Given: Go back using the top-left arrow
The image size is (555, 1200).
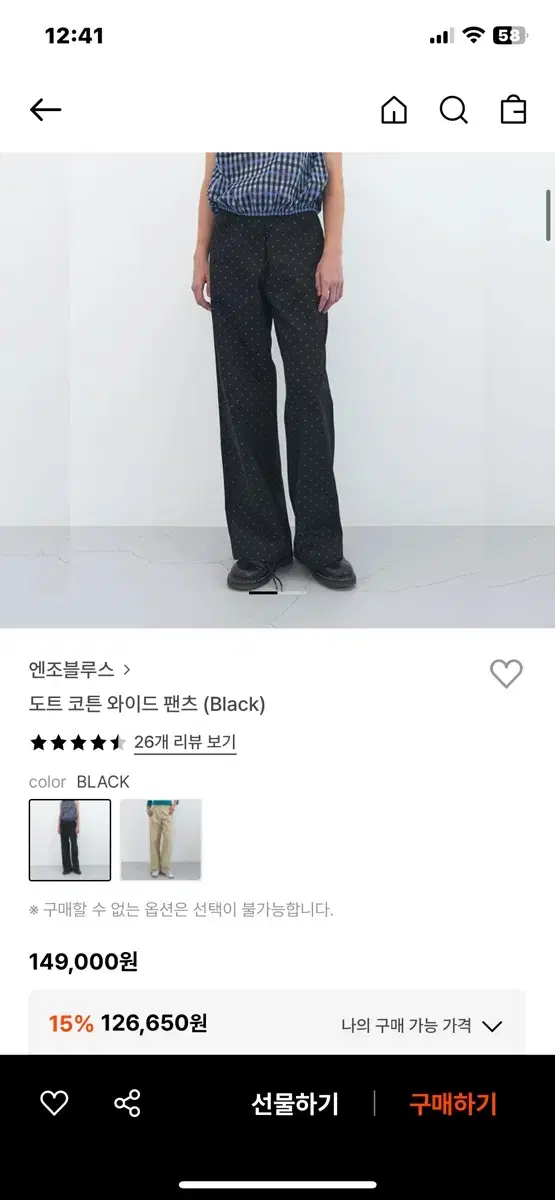Looking at the screenshot, I should [46, 110].
